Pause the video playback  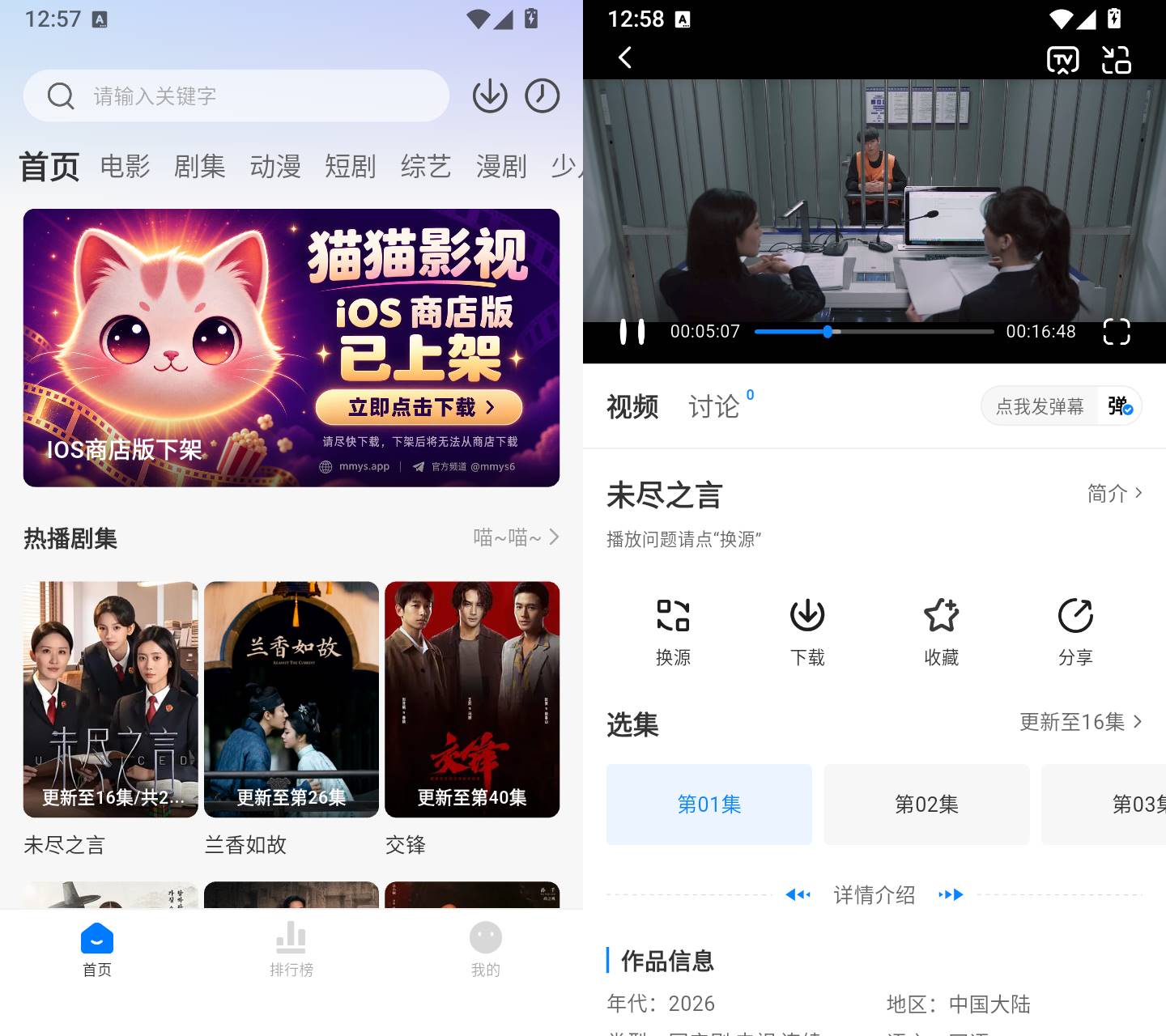[632, 332]
